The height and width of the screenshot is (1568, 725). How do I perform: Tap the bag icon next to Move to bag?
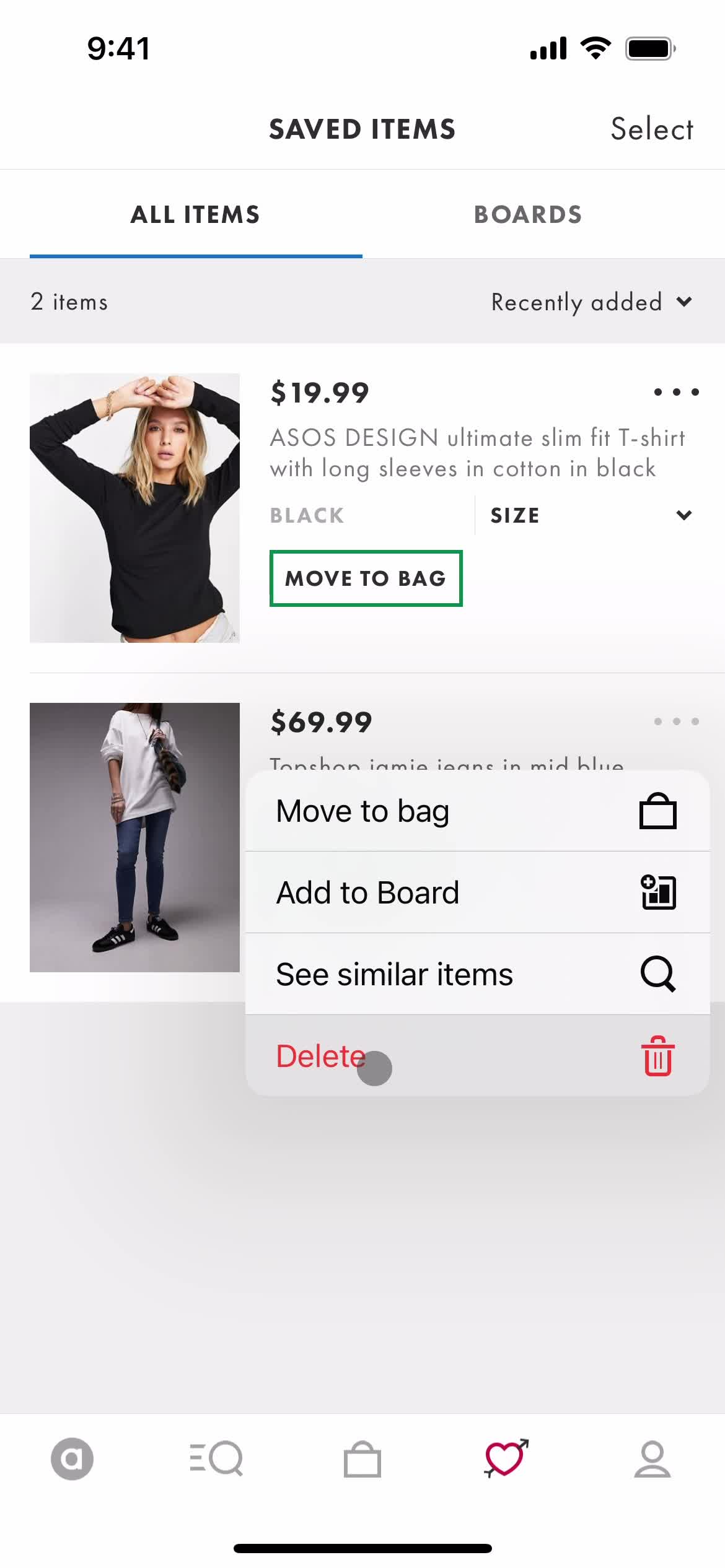click(657, 811)
